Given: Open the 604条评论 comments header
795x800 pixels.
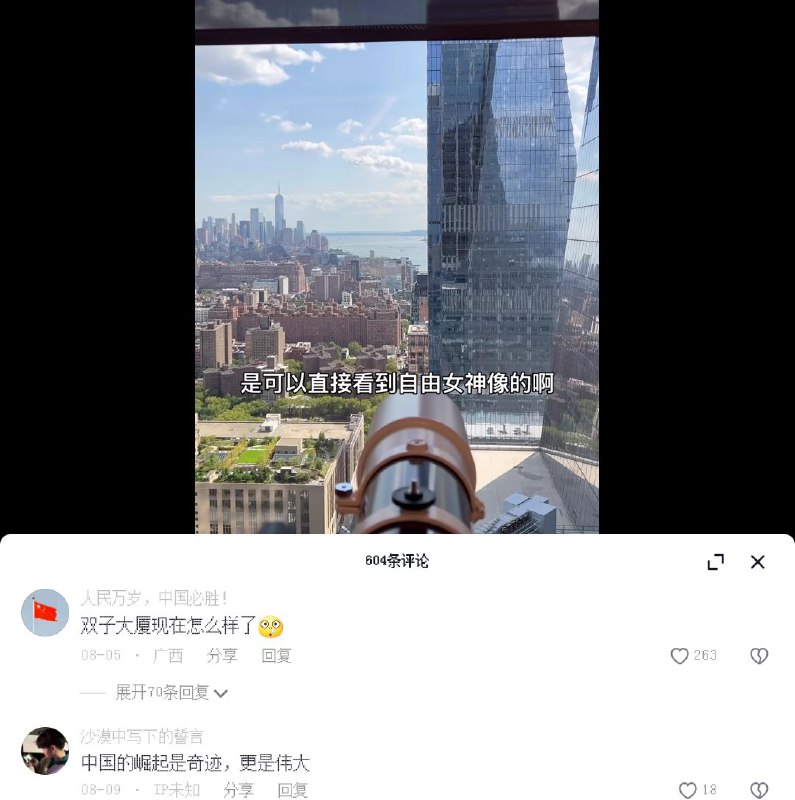Looking at the screenshot, I should (x=397, y=562).
